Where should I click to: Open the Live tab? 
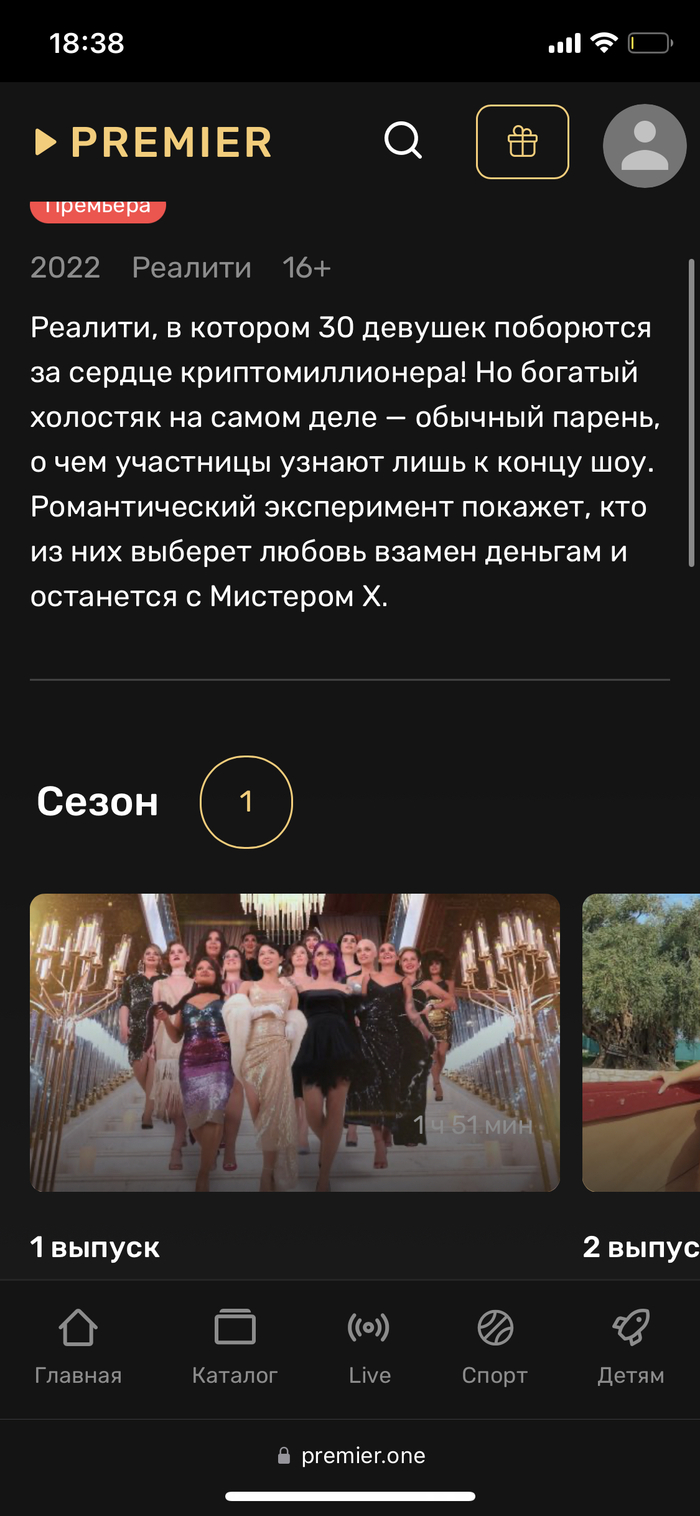369,1348
